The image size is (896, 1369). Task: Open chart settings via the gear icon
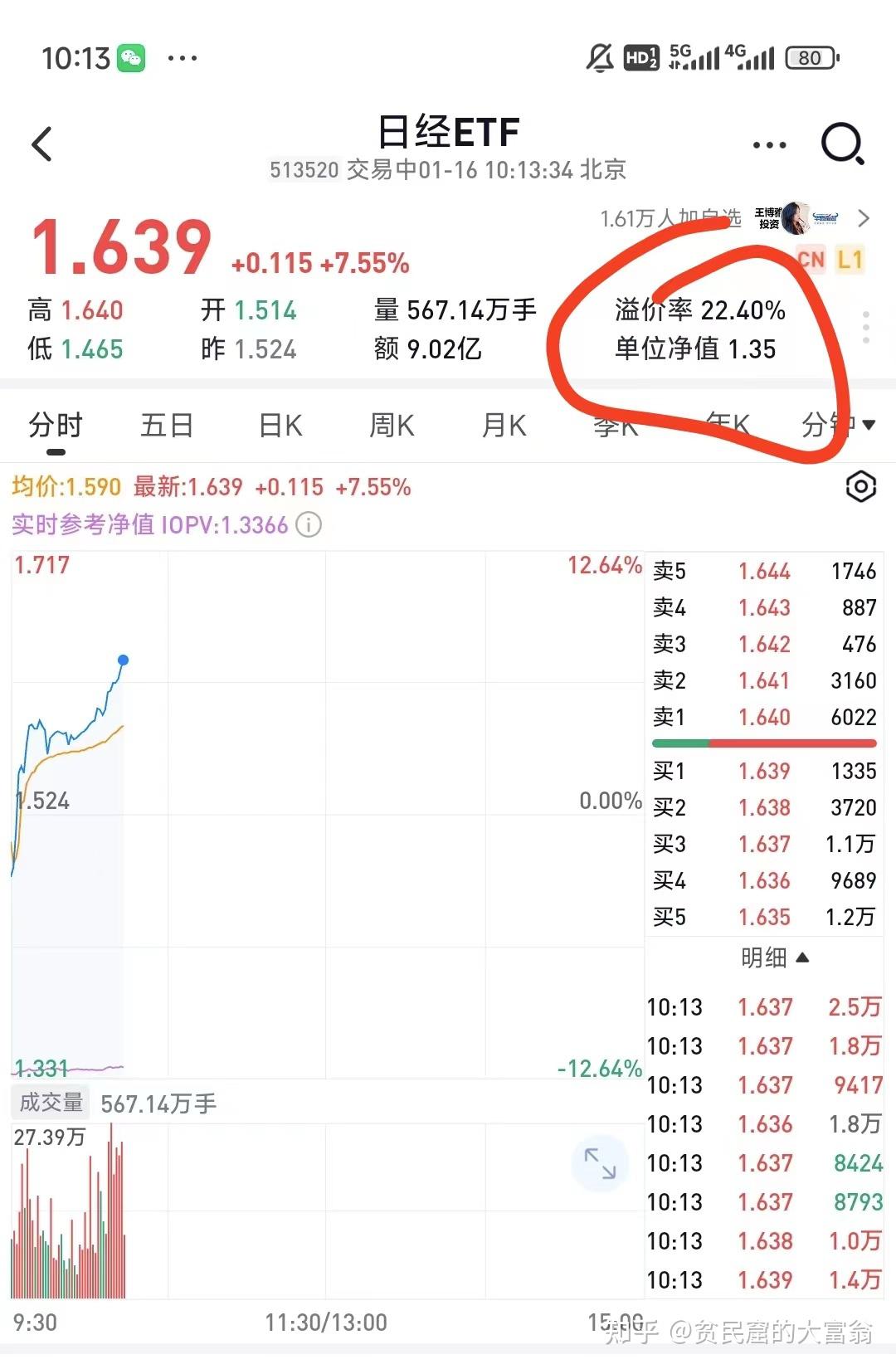[x=861, y=486]
